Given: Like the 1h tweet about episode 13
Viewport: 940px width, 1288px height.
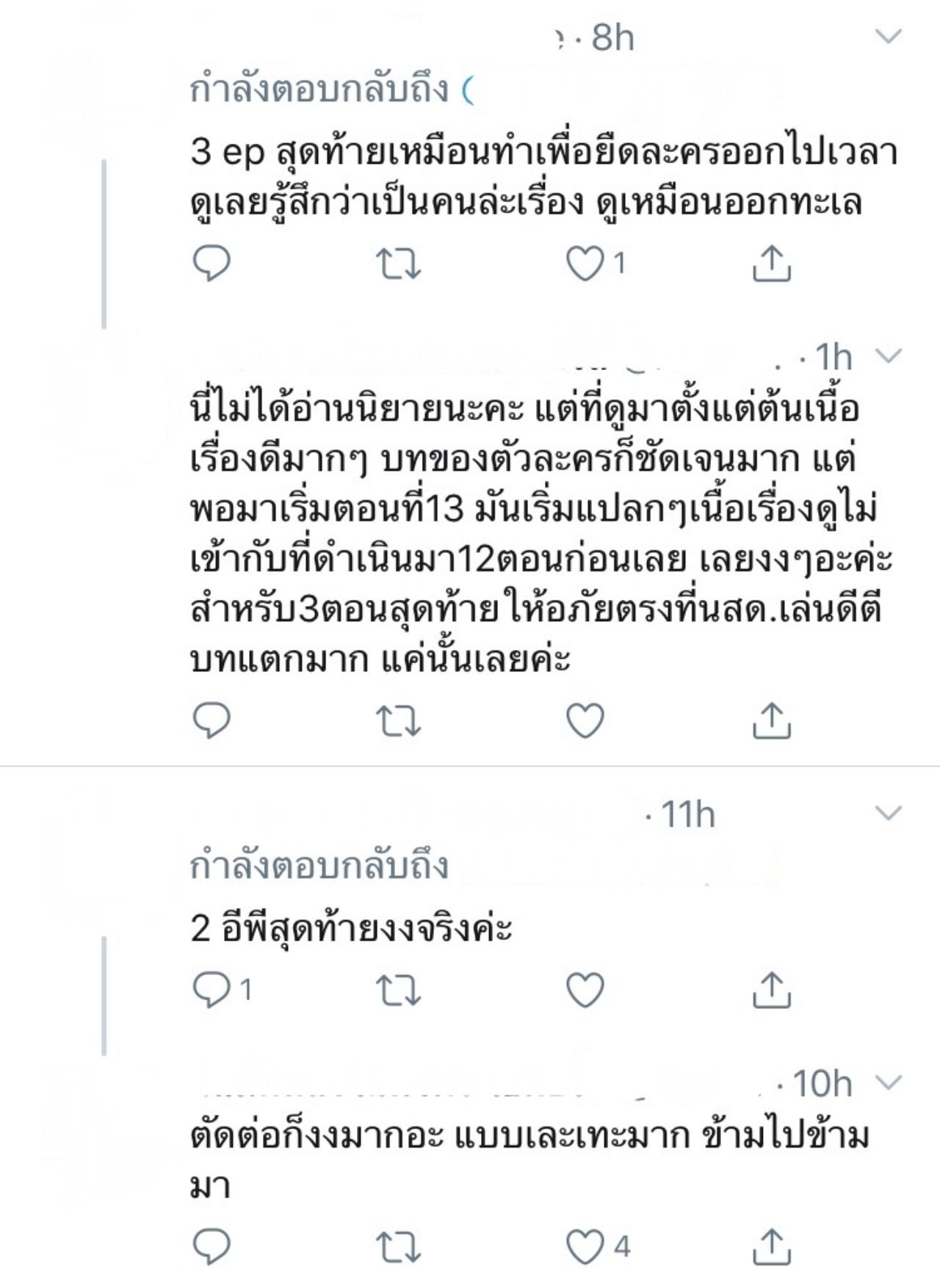Looking at the screenshot, I should [x=585, y=720].
